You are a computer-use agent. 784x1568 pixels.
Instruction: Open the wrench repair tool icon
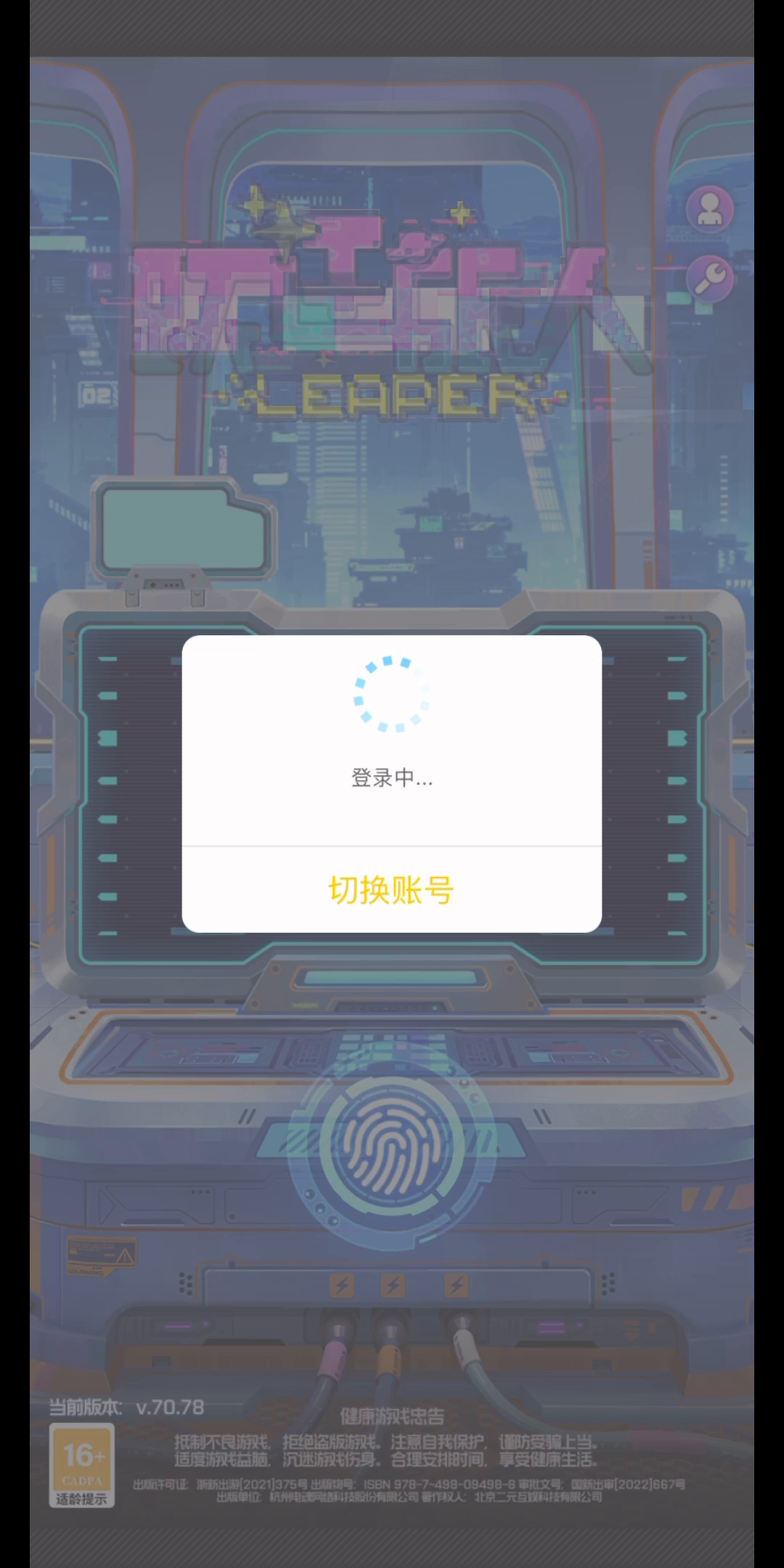pos(710,279)
